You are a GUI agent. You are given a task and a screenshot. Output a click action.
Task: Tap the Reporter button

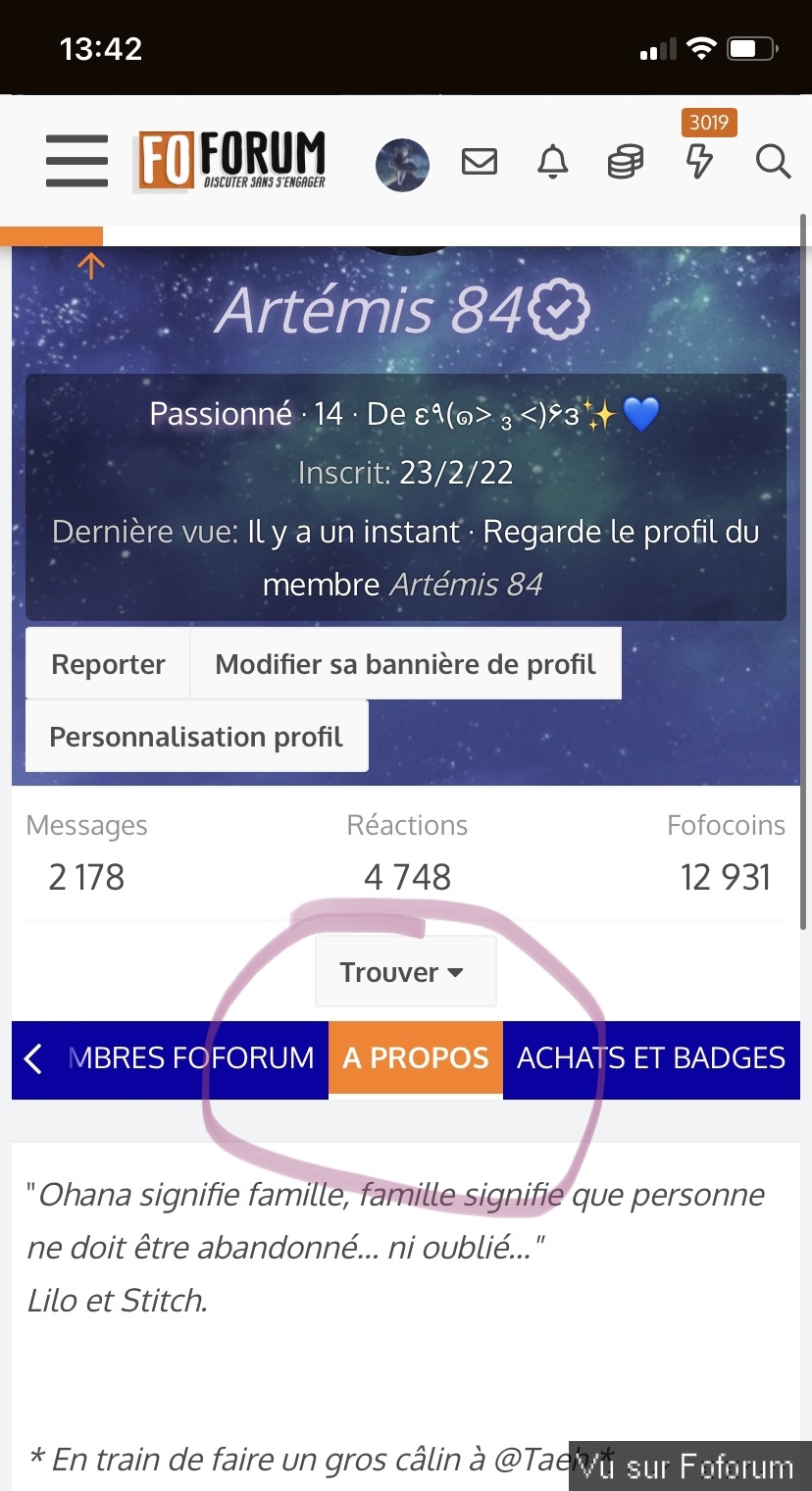pos(108,664)
